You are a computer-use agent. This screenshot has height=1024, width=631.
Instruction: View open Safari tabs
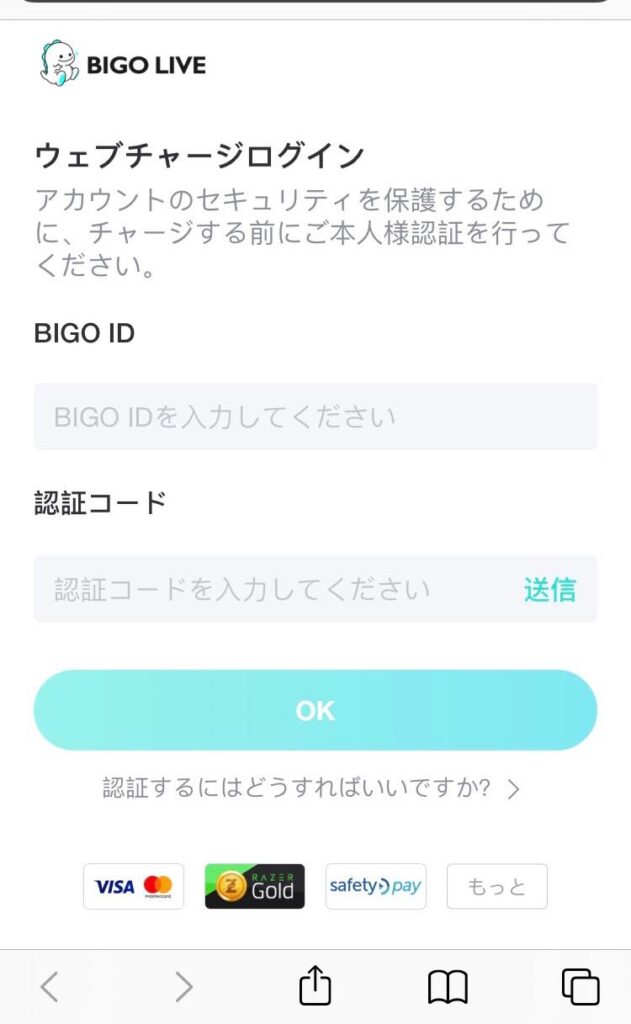pos(580,987)
